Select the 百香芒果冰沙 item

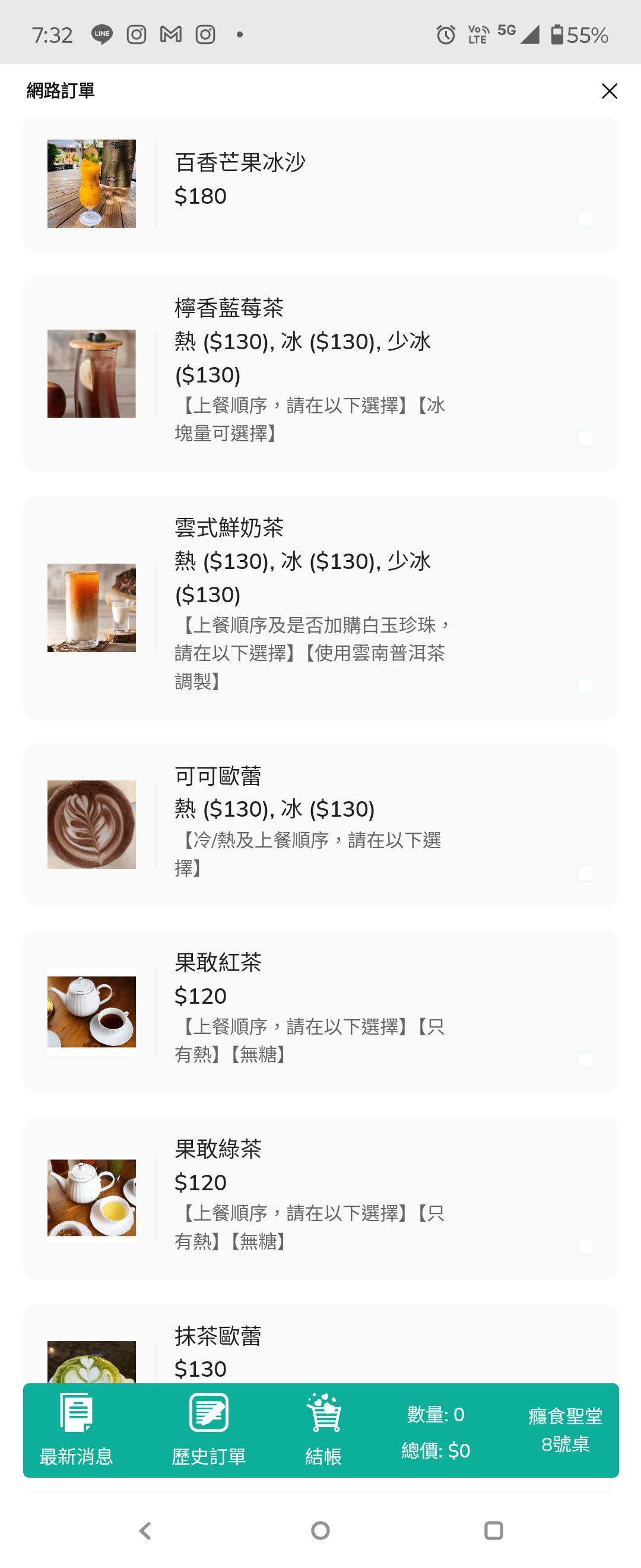tap(320, 185)
